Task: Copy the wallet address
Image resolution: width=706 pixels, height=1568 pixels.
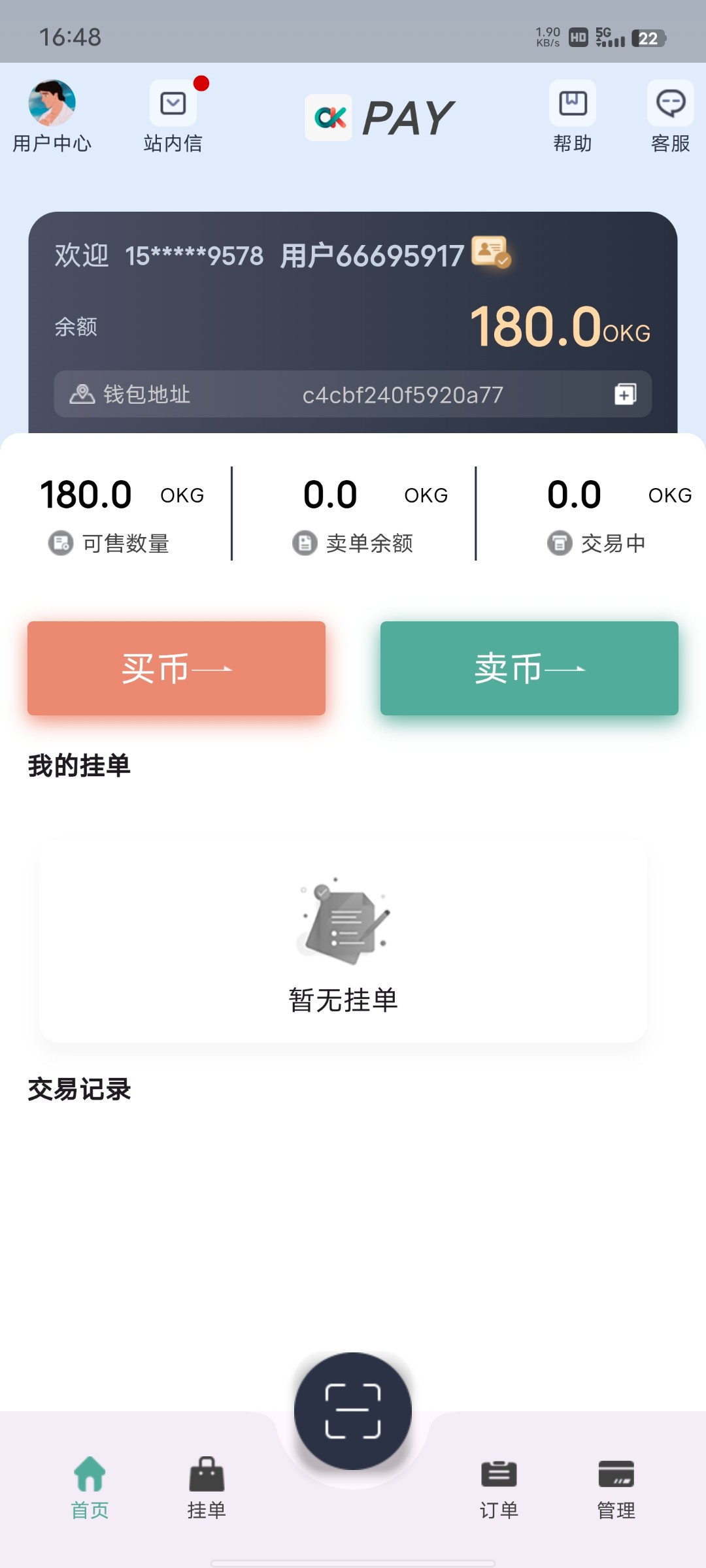Action: pos(625,394)
